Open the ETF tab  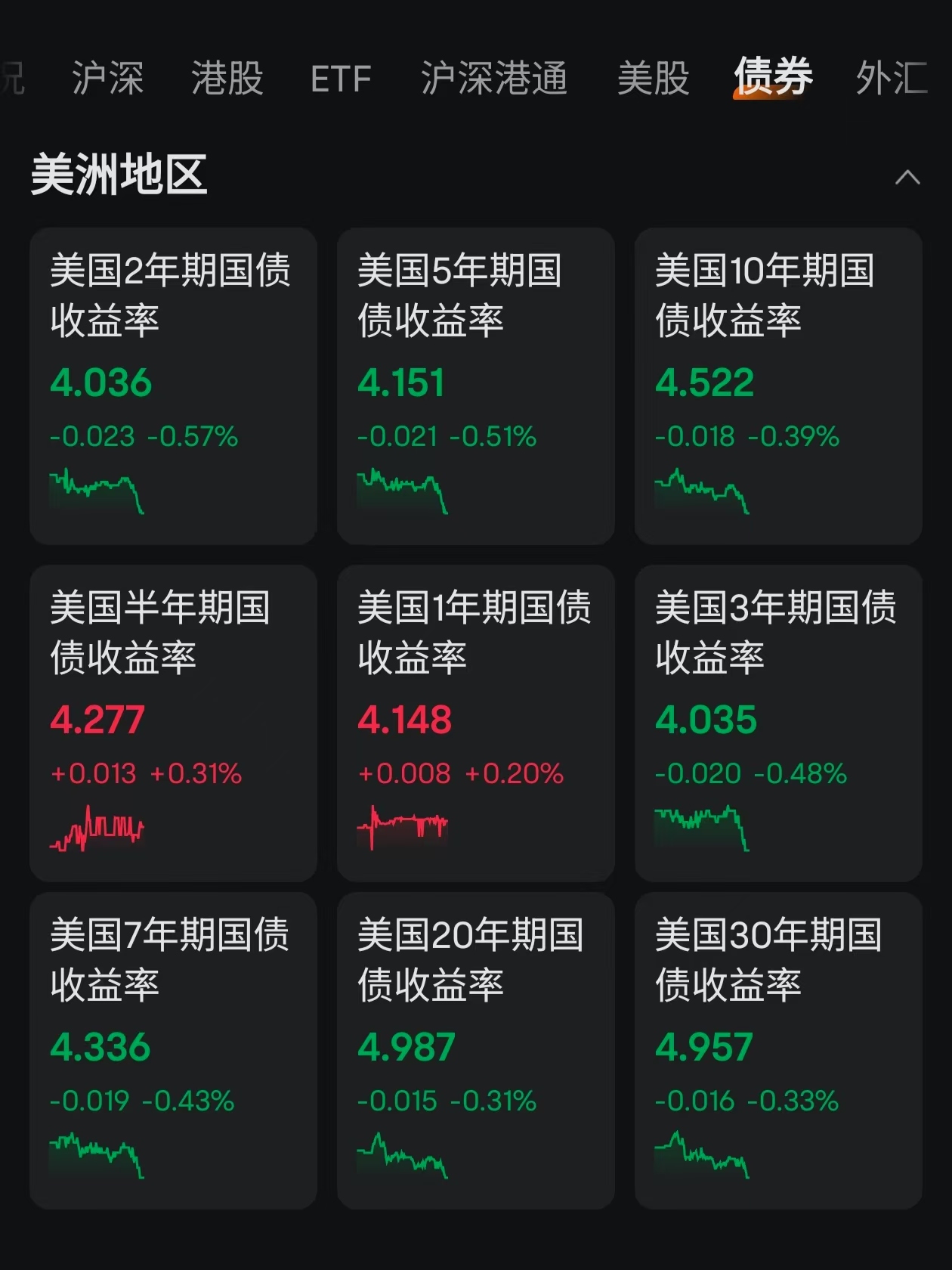click(341, 79)
